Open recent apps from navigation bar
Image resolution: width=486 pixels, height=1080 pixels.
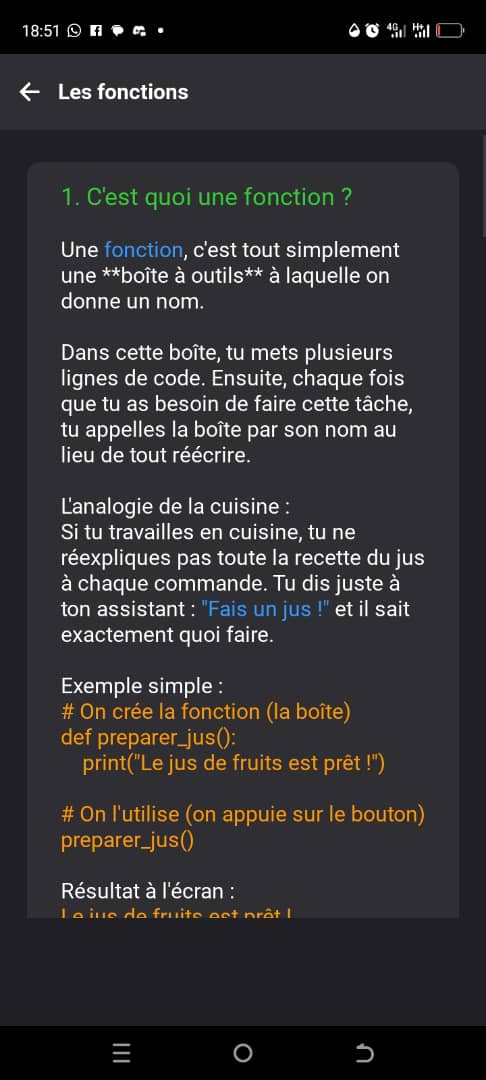(x=121, y=1052)
